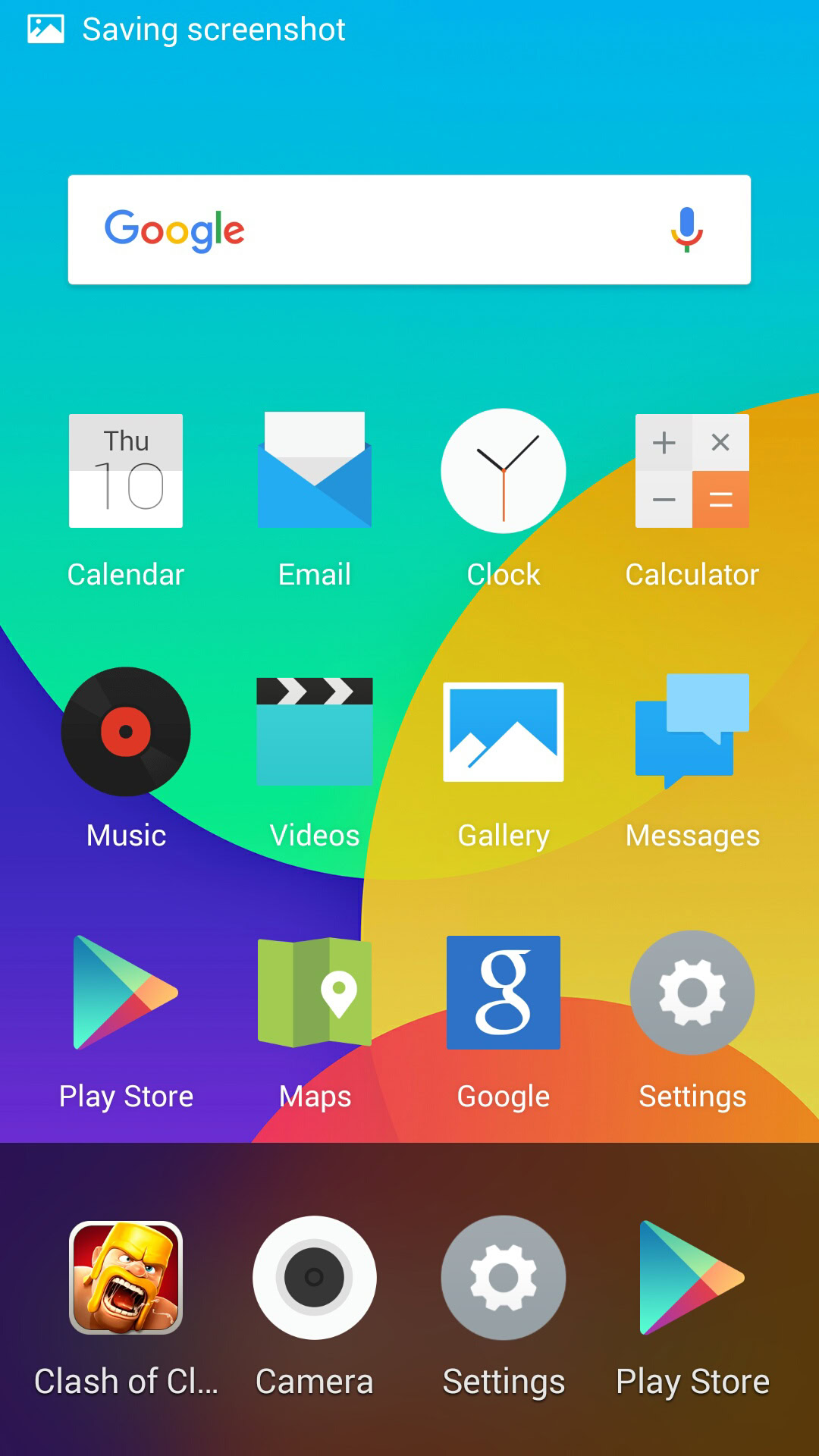Launch Clash of Clans
The height and width of the screenshot is (1456, 819).
[126, 1278]
